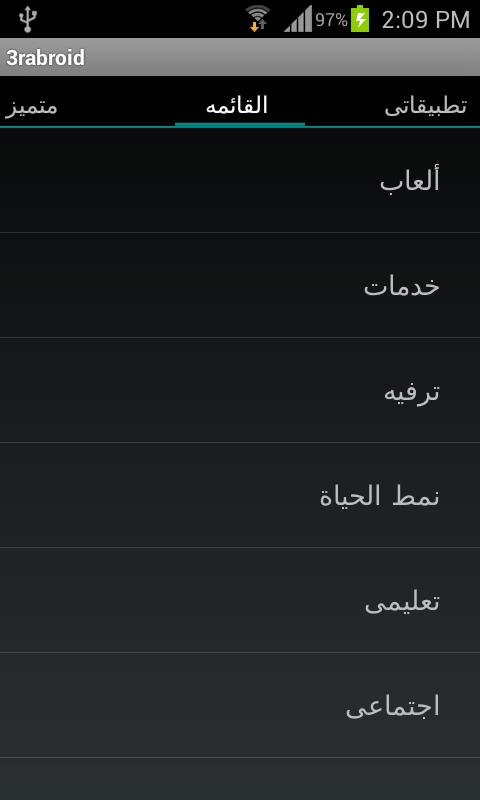Open the ألعاب category
This screenshot has height=800, width=480.
[x=240, y=181]
